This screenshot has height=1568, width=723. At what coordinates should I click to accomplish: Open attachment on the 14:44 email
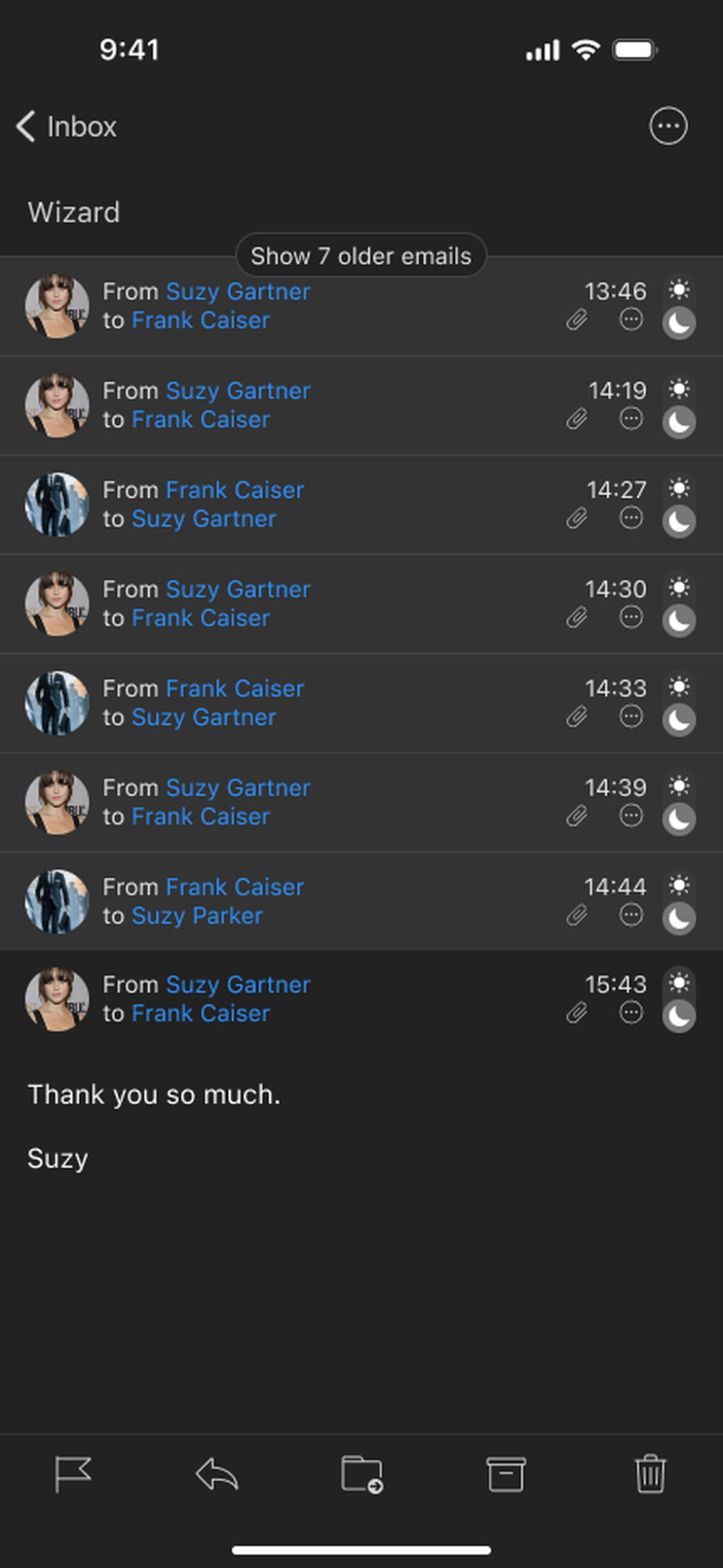point(576,915)
